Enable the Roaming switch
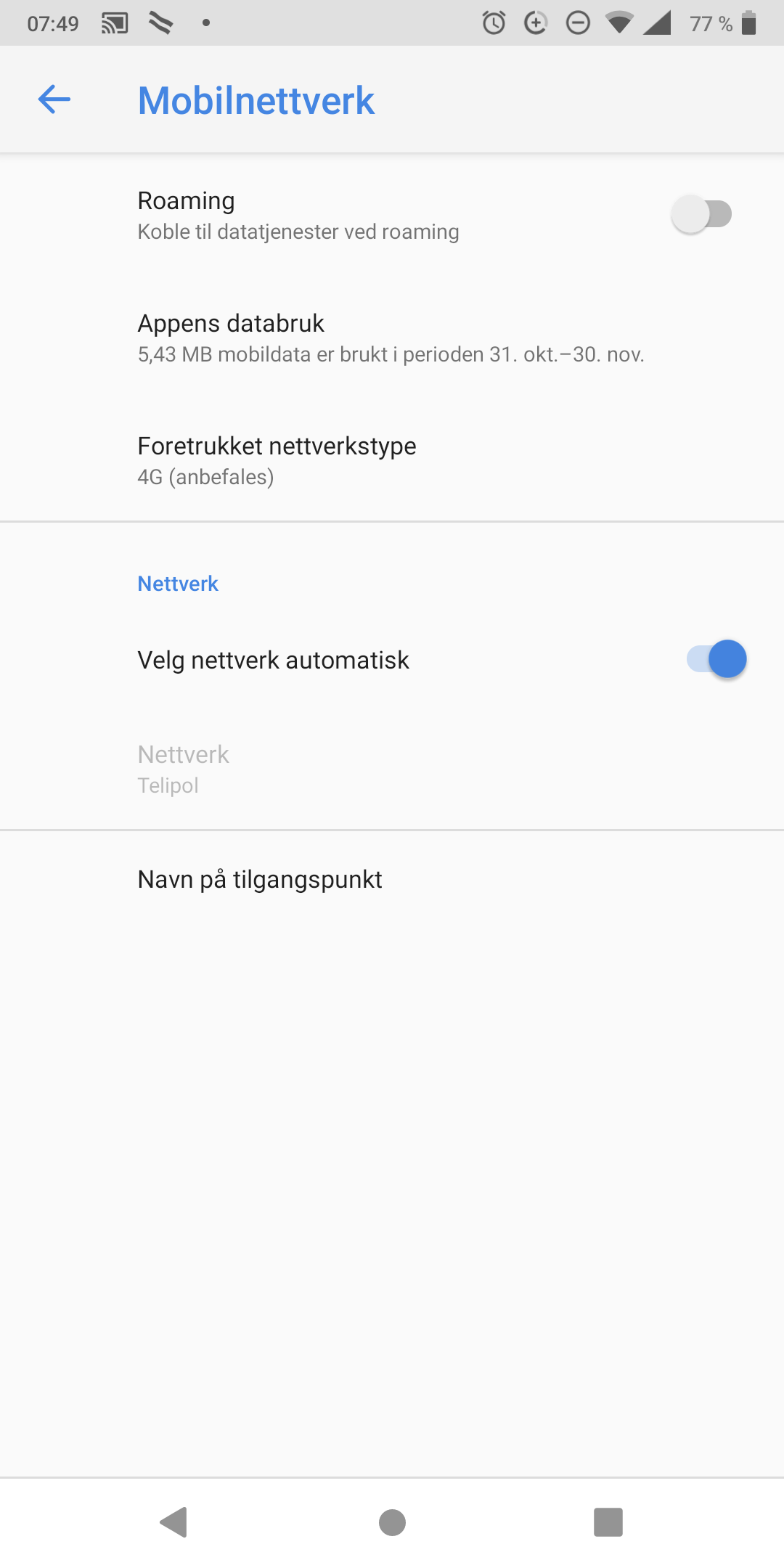The width and height of the screenshot is (784, 1568). 701,214
